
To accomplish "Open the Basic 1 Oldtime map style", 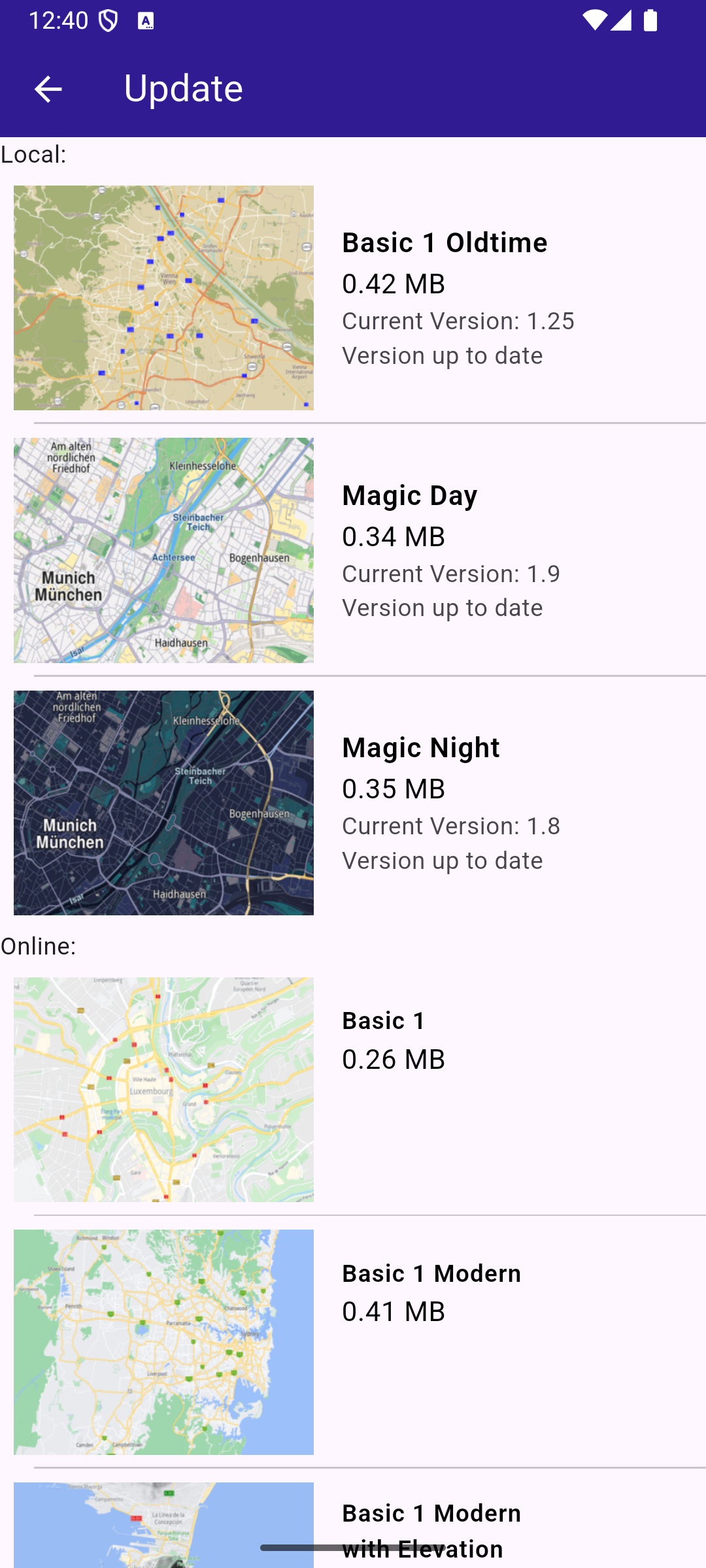I will point(353,298).
